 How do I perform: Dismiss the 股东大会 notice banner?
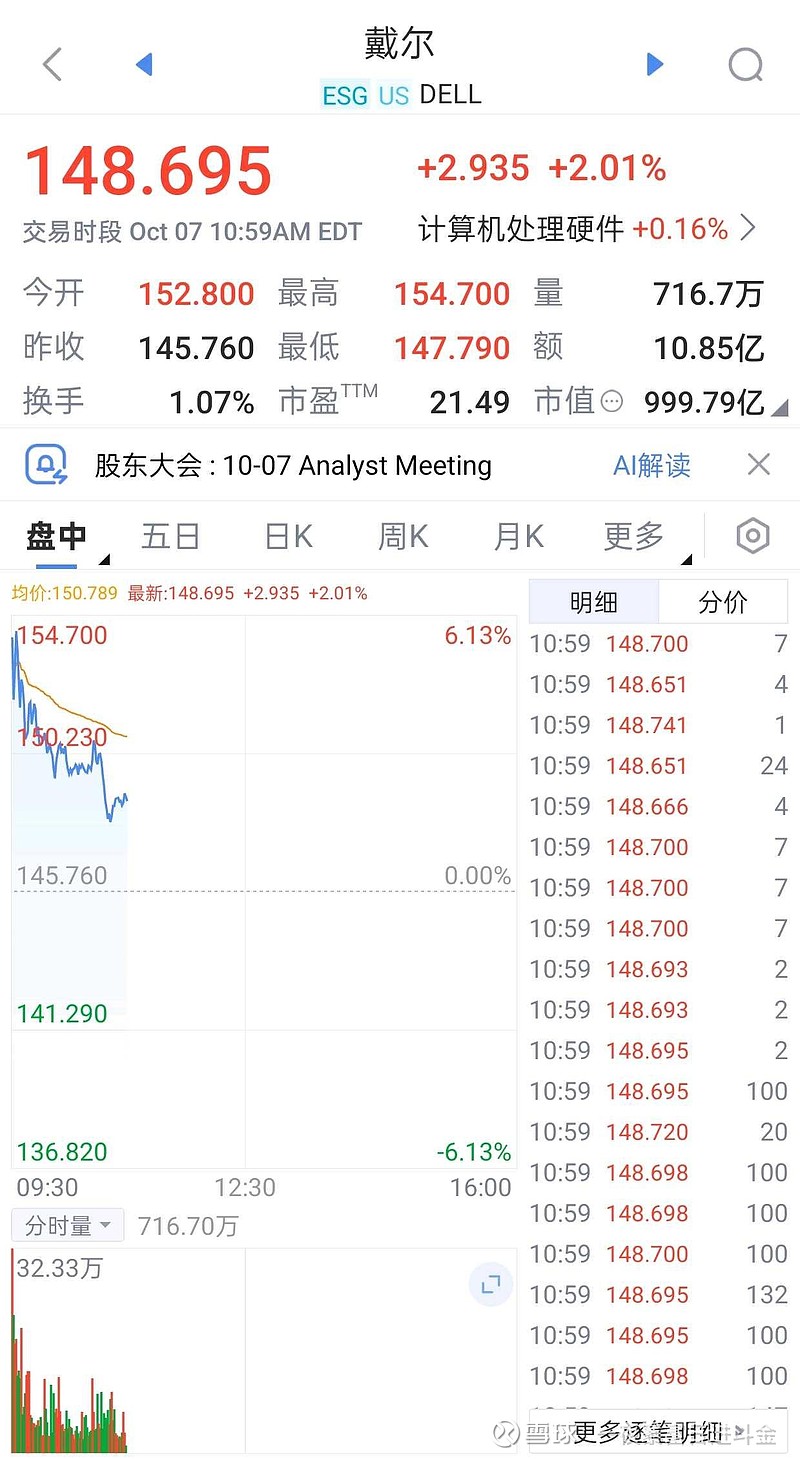[x=759, y=465]
